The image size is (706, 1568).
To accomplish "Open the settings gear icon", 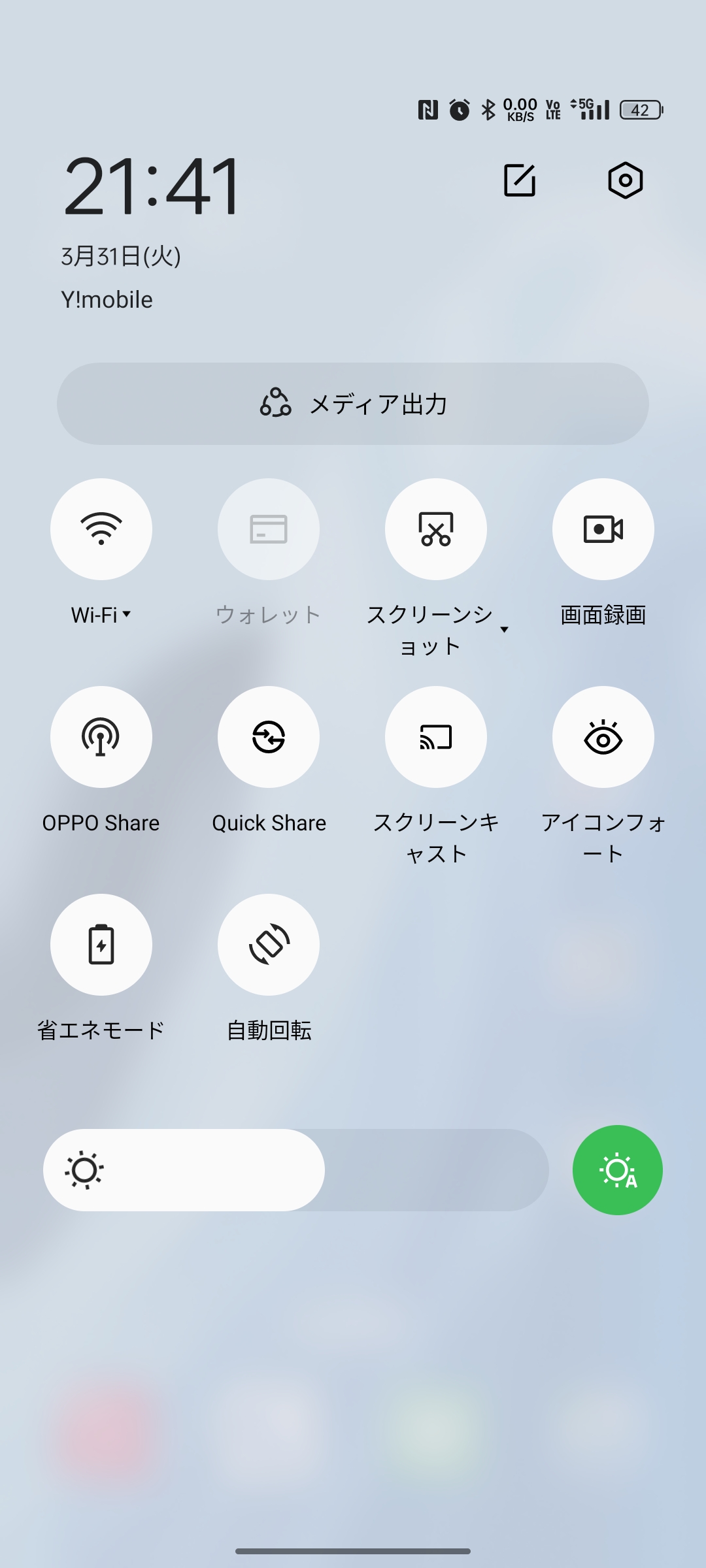I will tap(625, 180).
